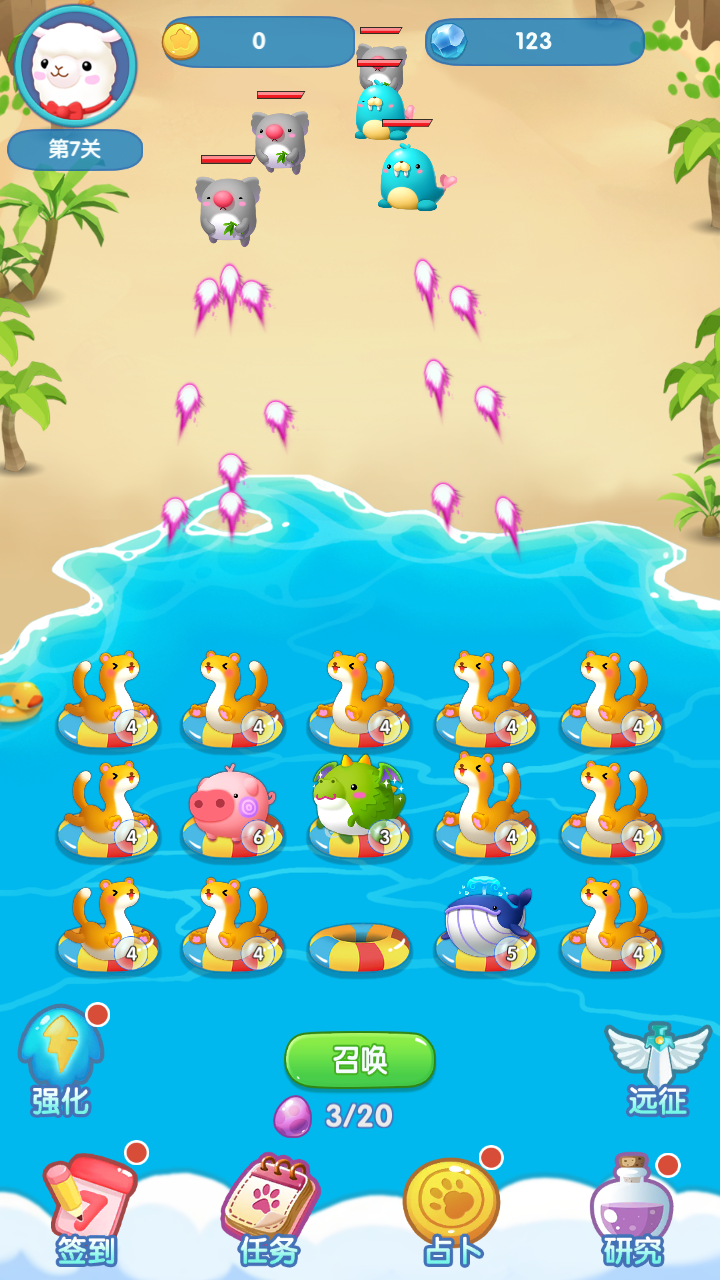Open the 占卜 divination screen
The height and width of the screenshot is (1280, 720).
click(x=452, y=1205)
